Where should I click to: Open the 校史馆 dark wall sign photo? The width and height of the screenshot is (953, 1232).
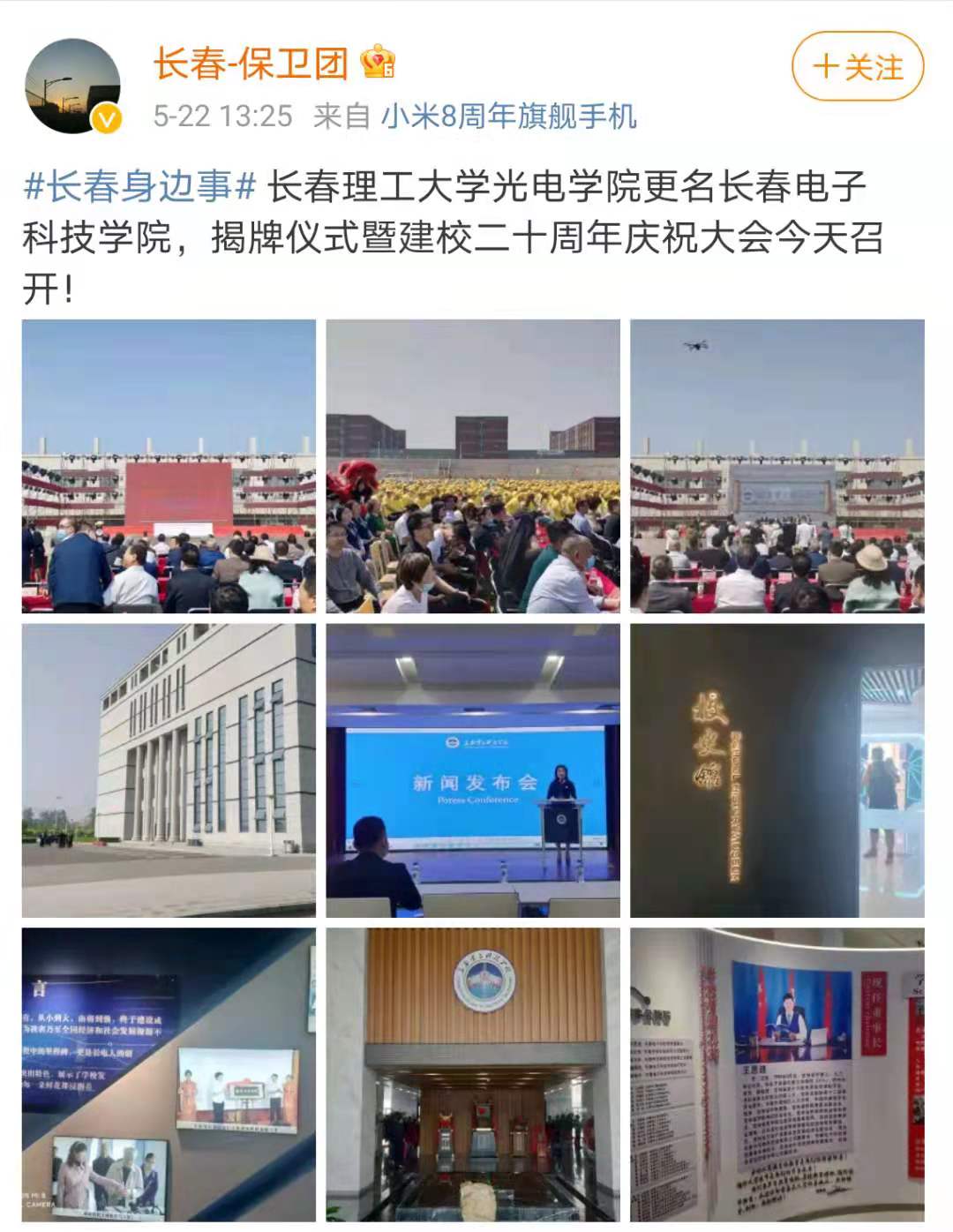(x=777, y=770)
